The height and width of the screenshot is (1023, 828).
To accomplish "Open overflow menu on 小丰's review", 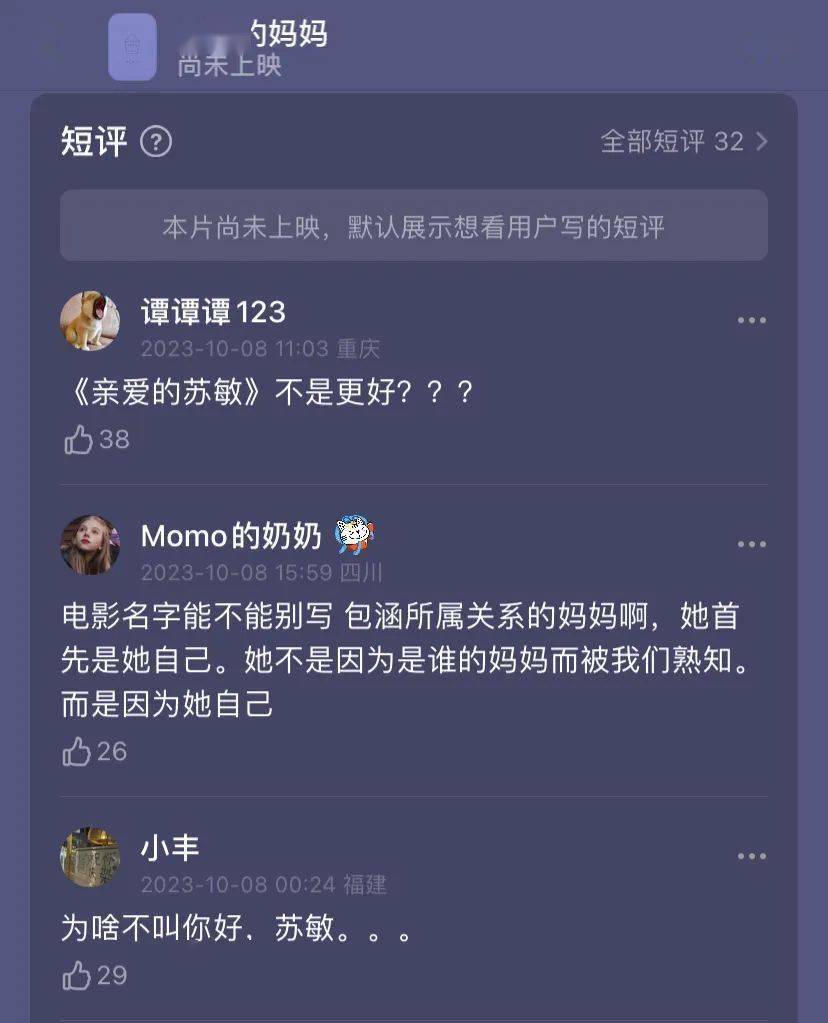I will pos(751,857).
